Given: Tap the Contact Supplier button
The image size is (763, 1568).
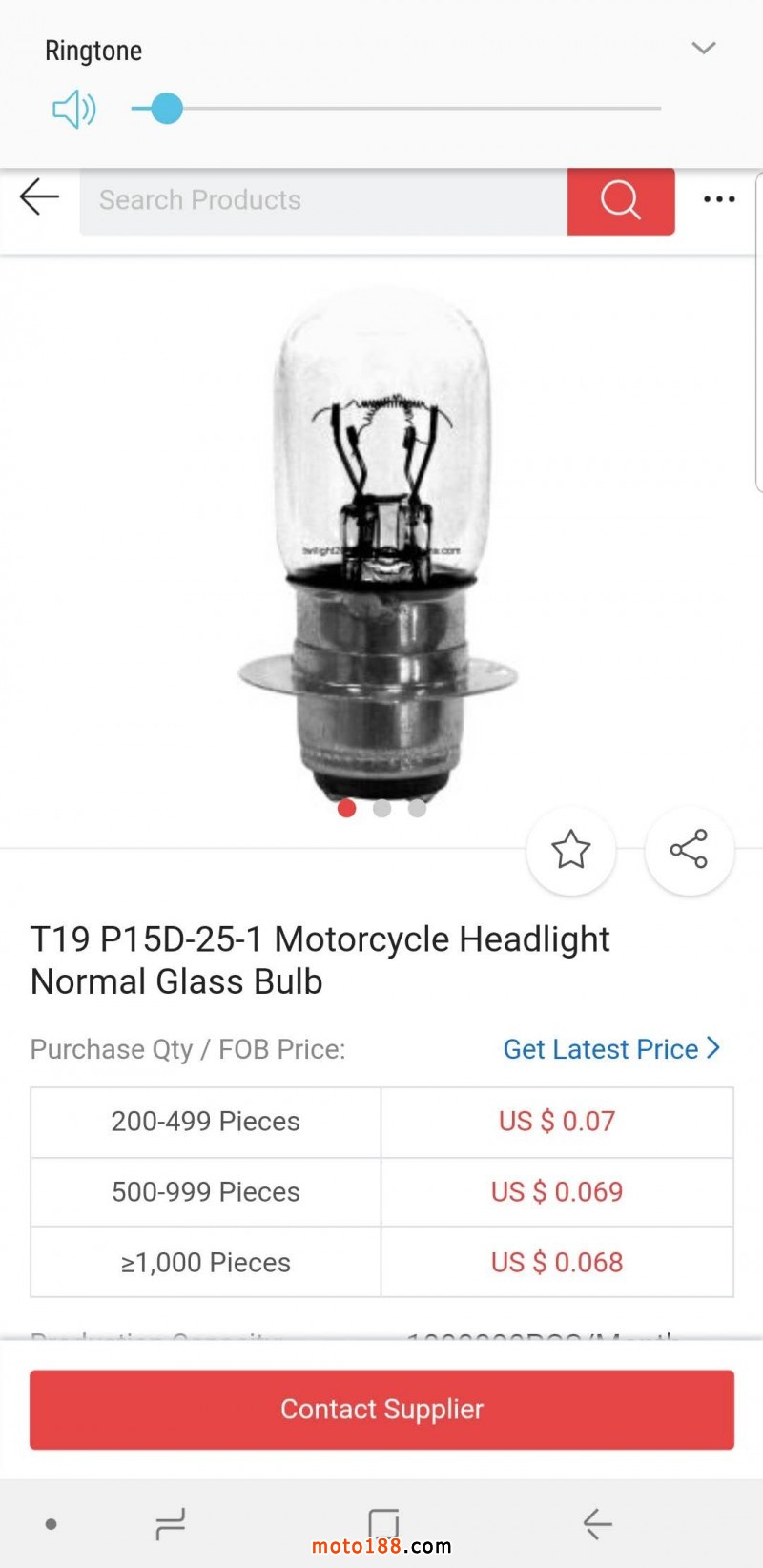Looking at the screenshot, I should tap(381, 1409).
